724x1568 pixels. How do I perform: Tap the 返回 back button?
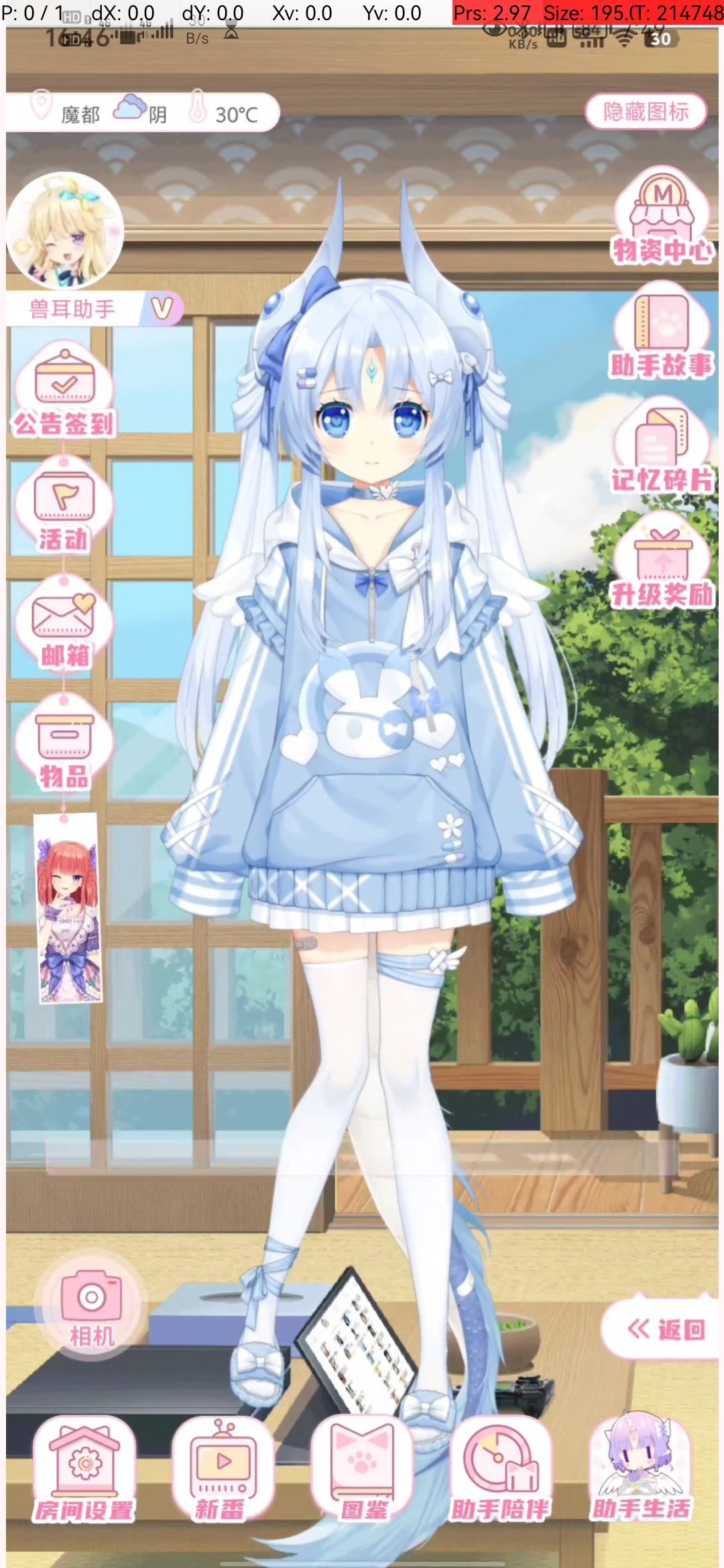tap(664, 1329)
